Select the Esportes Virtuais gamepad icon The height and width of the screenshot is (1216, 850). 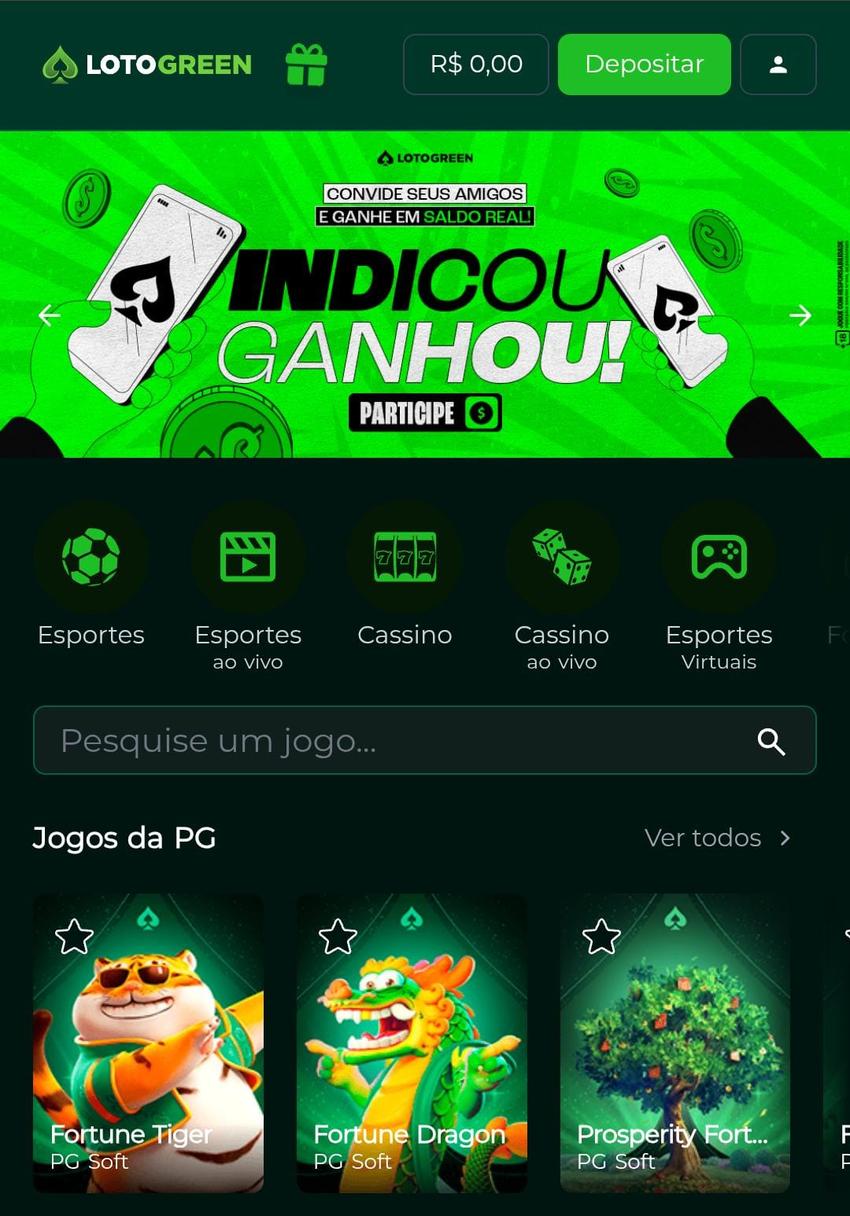point(719,557)
